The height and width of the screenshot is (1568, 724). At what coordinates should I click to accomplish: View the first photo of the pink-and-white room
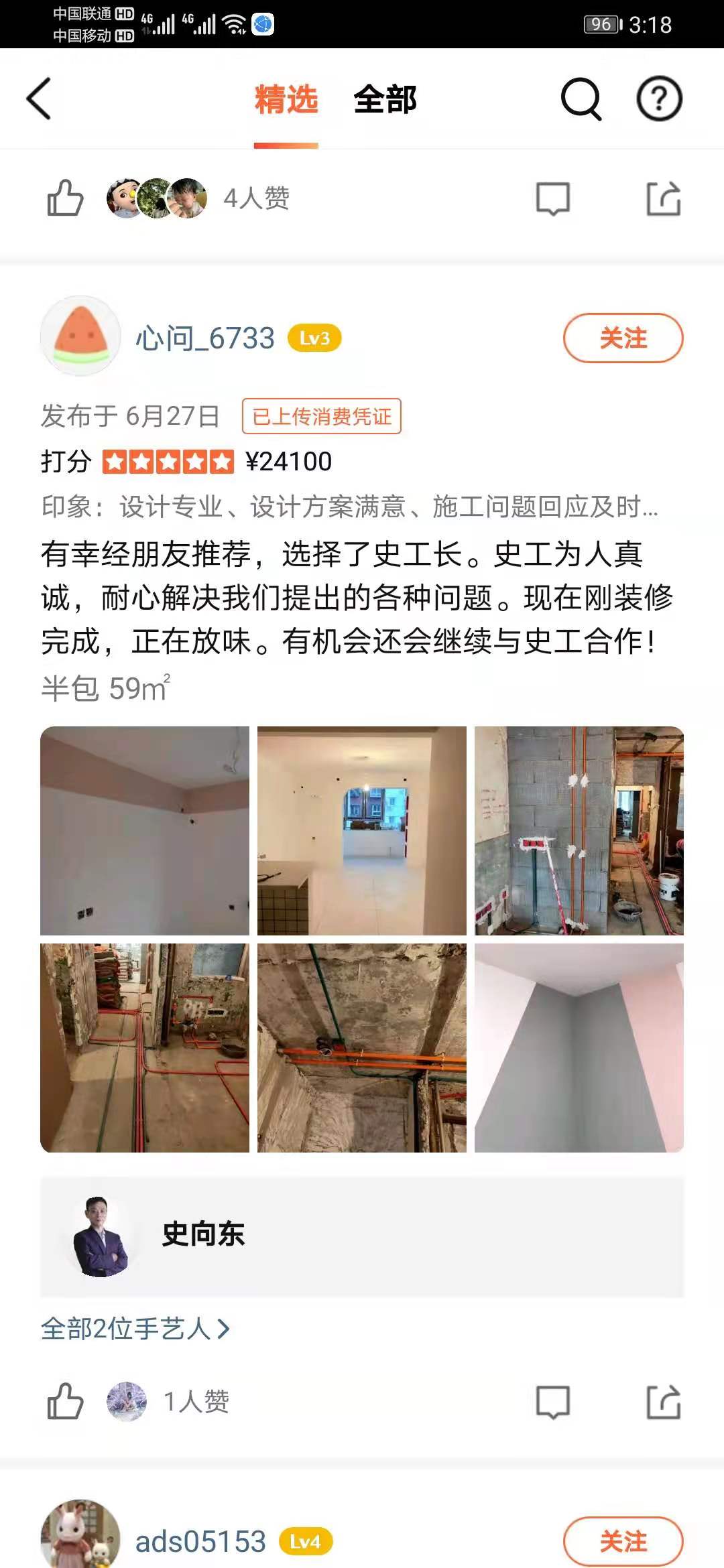[145, 831]
